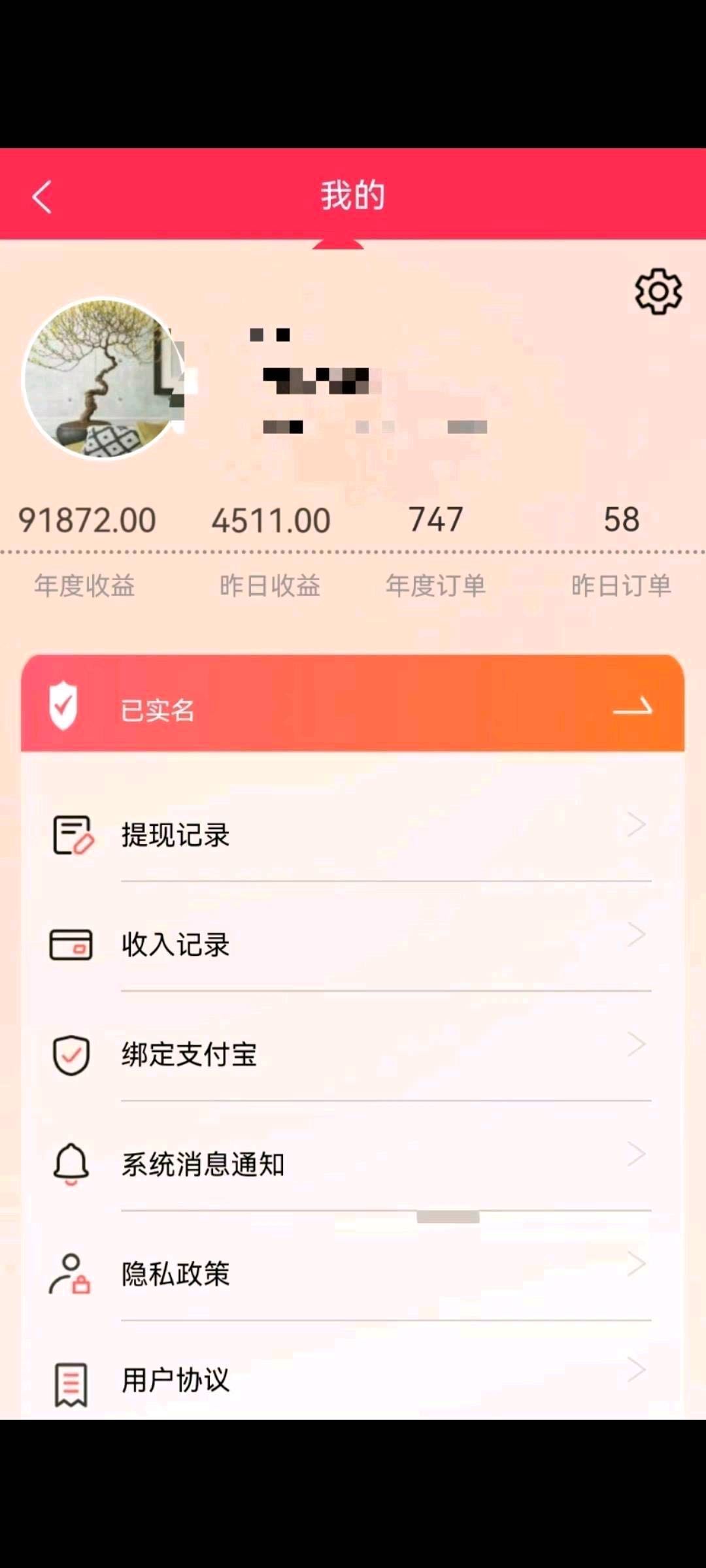Open 收入记录 income records
Screen dimensions: 706x1568
[353, 944]
